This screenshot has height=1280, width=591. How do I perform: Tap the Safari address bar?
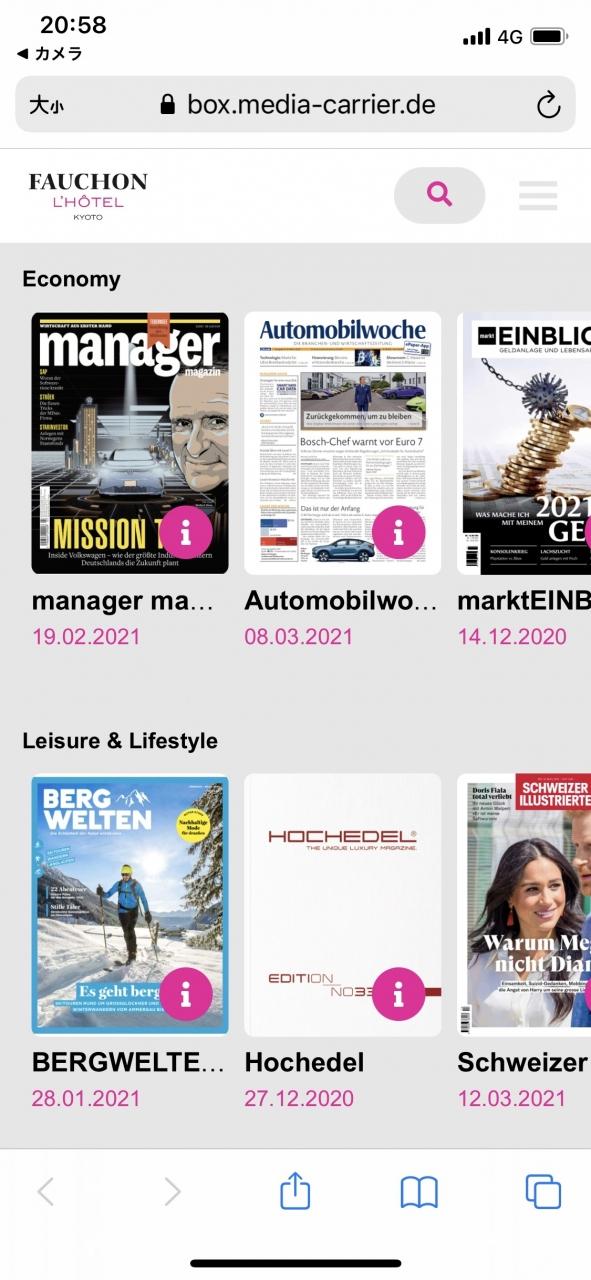[x=296, y=104]
